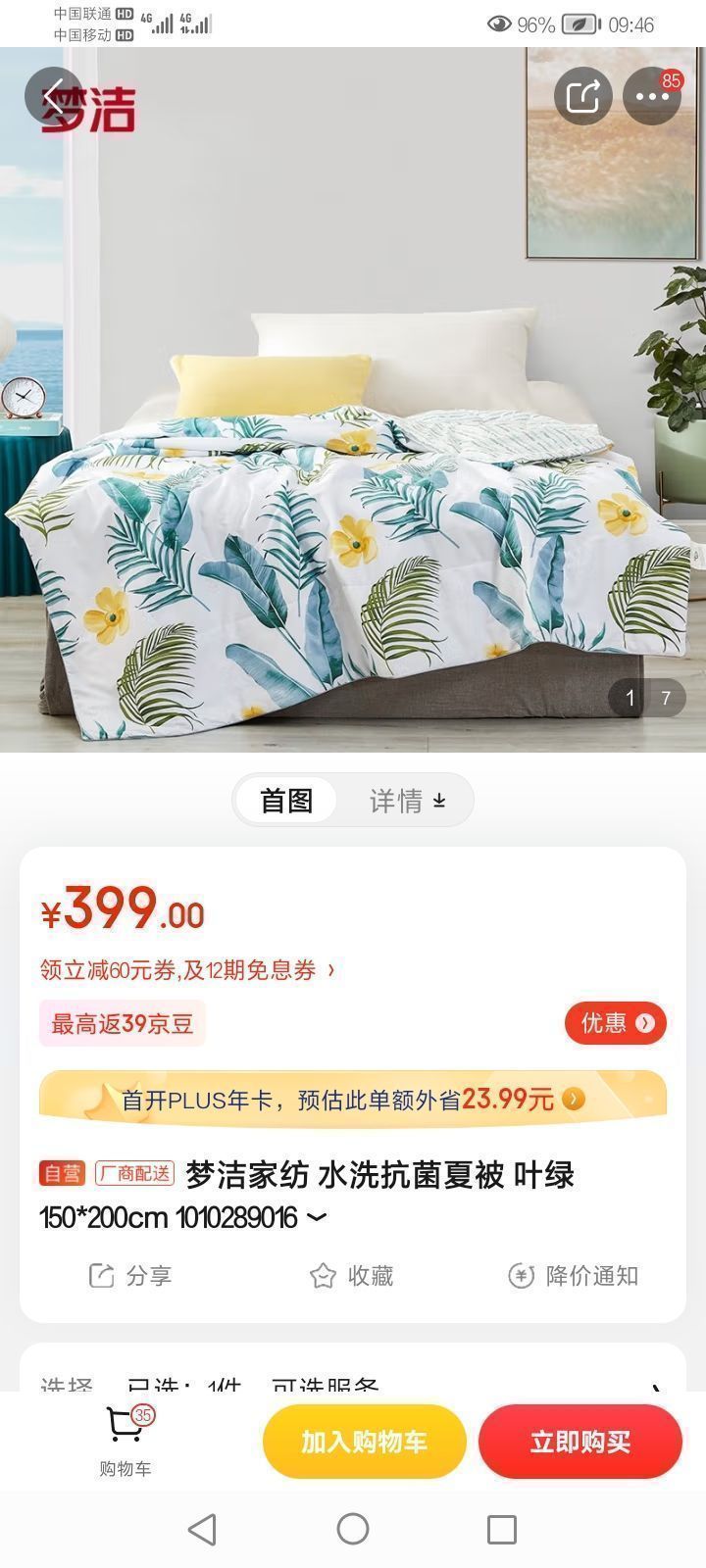Tap the 优惠 button
The image size is (706, 1568).
click(x=615, y=1023)
